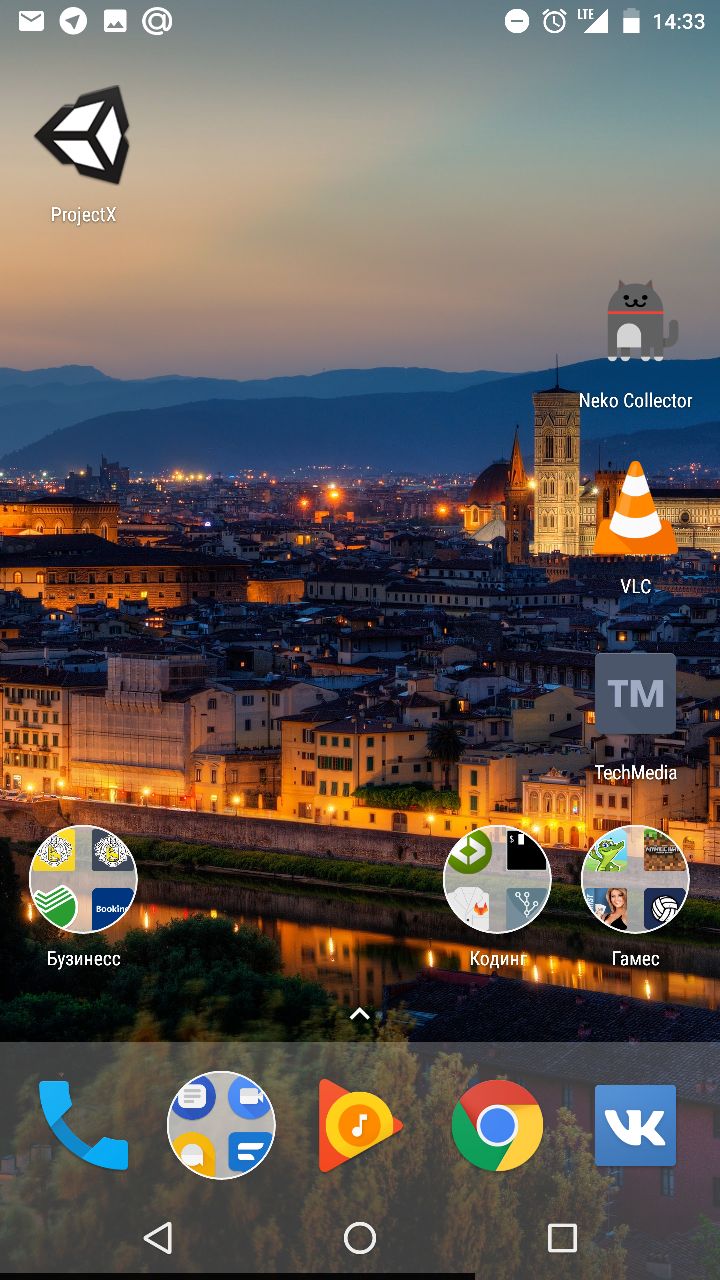Launch the TechMedia app
This screenshot has height=1280, width=720.
pyautogui.click(x=636, y=694)
